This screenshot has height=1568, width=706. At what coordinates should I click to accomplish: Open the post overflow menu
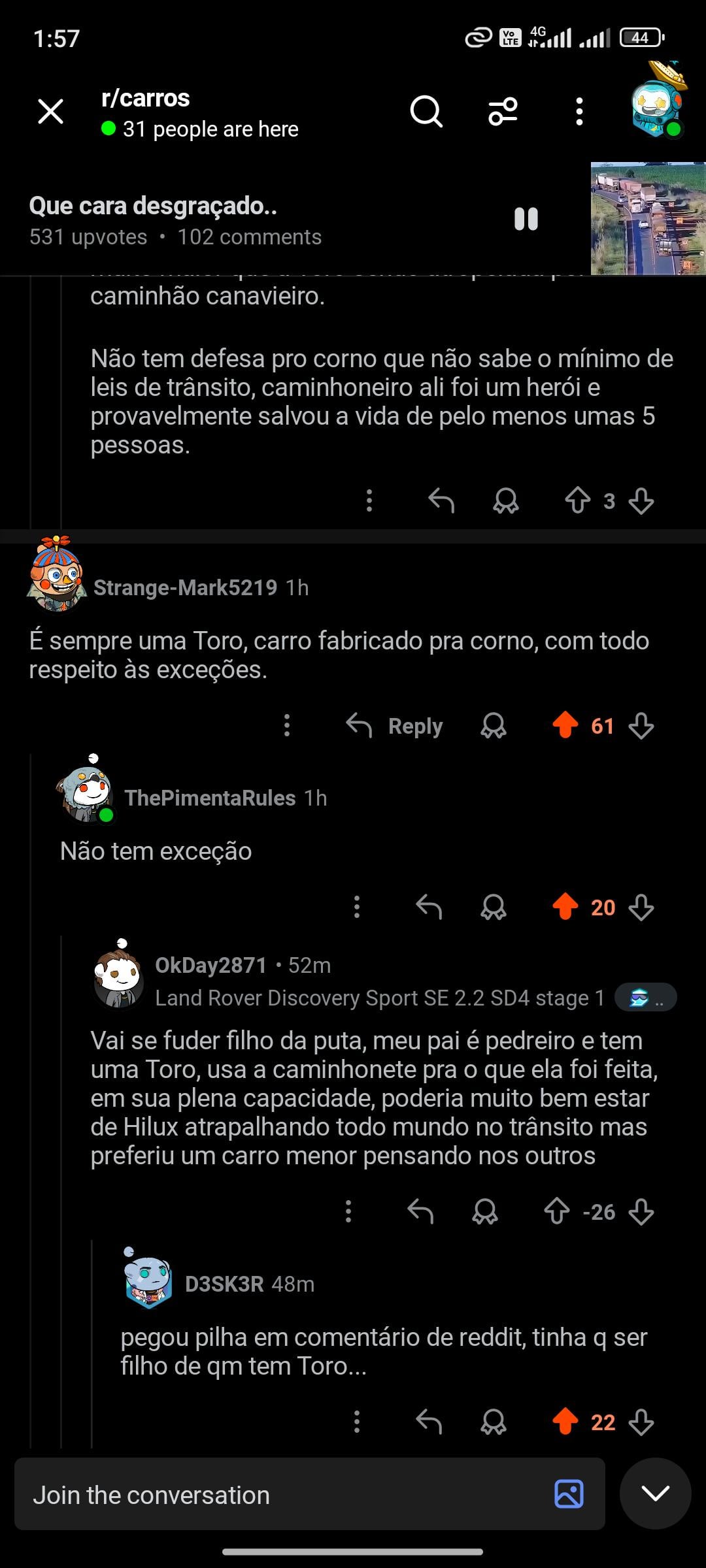[x=579, y=112]
